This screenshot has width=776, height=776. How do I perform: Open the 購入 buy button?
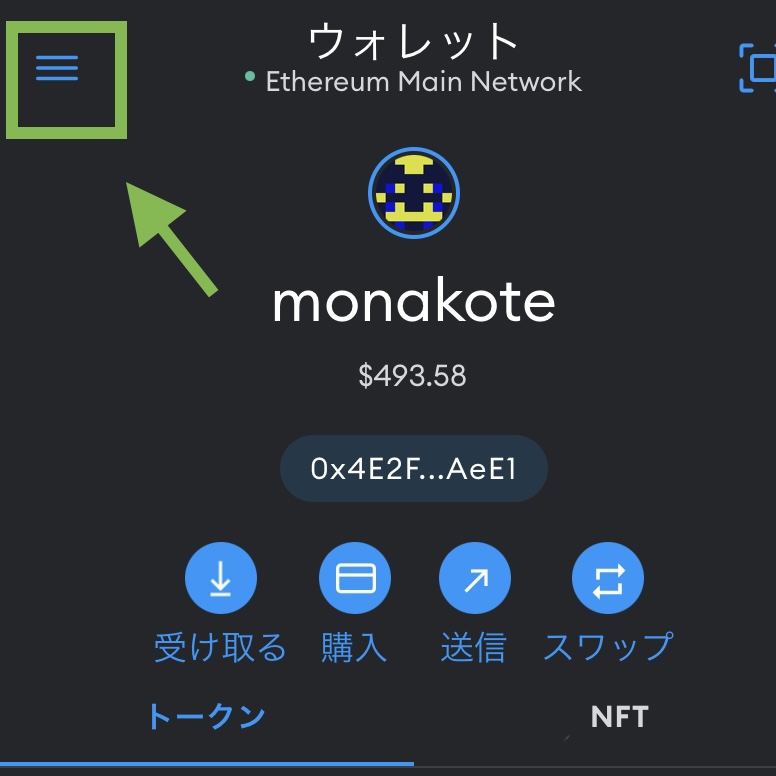354,580
